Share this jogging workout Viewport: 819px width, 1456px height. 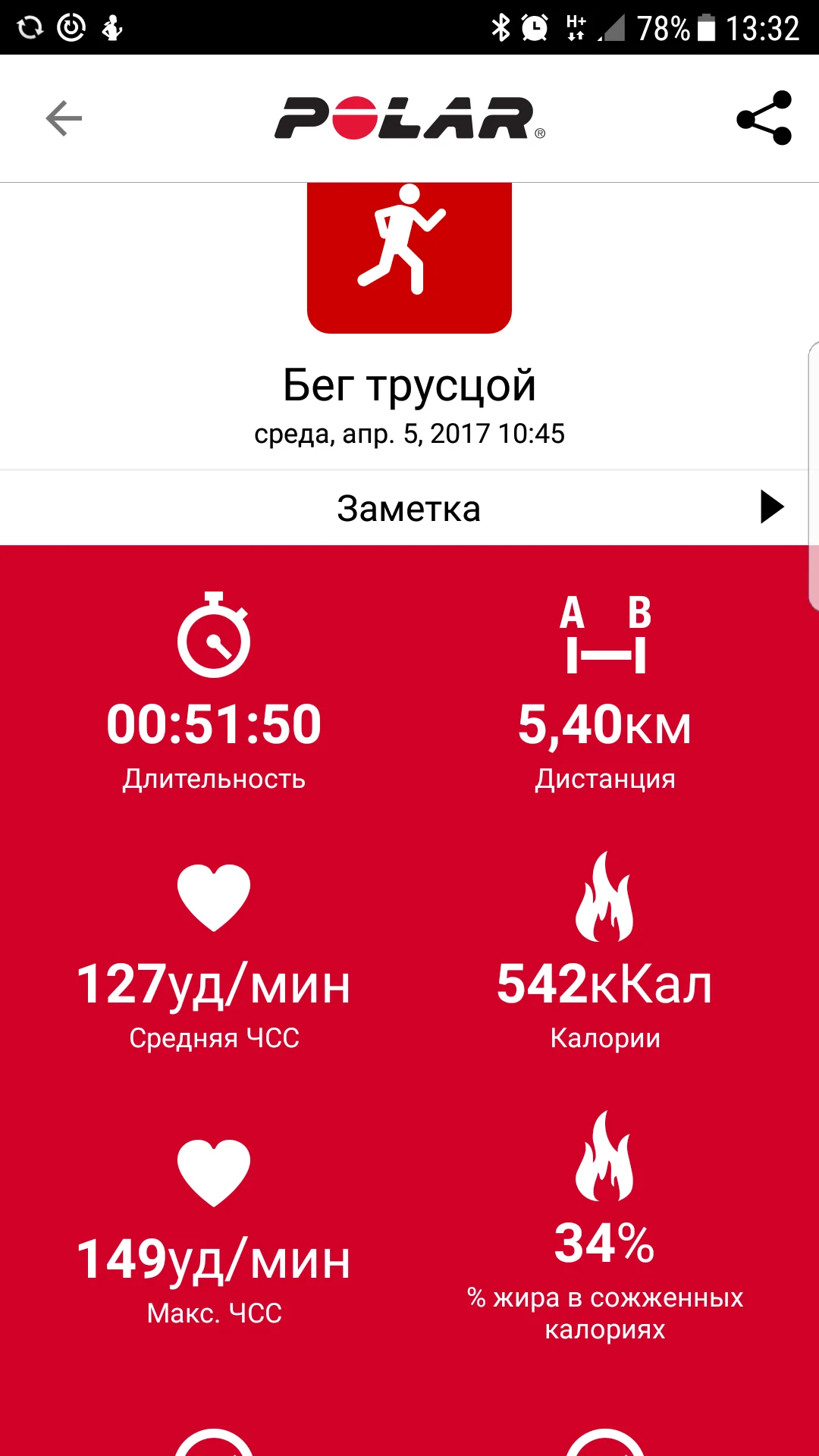tap(764, 118)
